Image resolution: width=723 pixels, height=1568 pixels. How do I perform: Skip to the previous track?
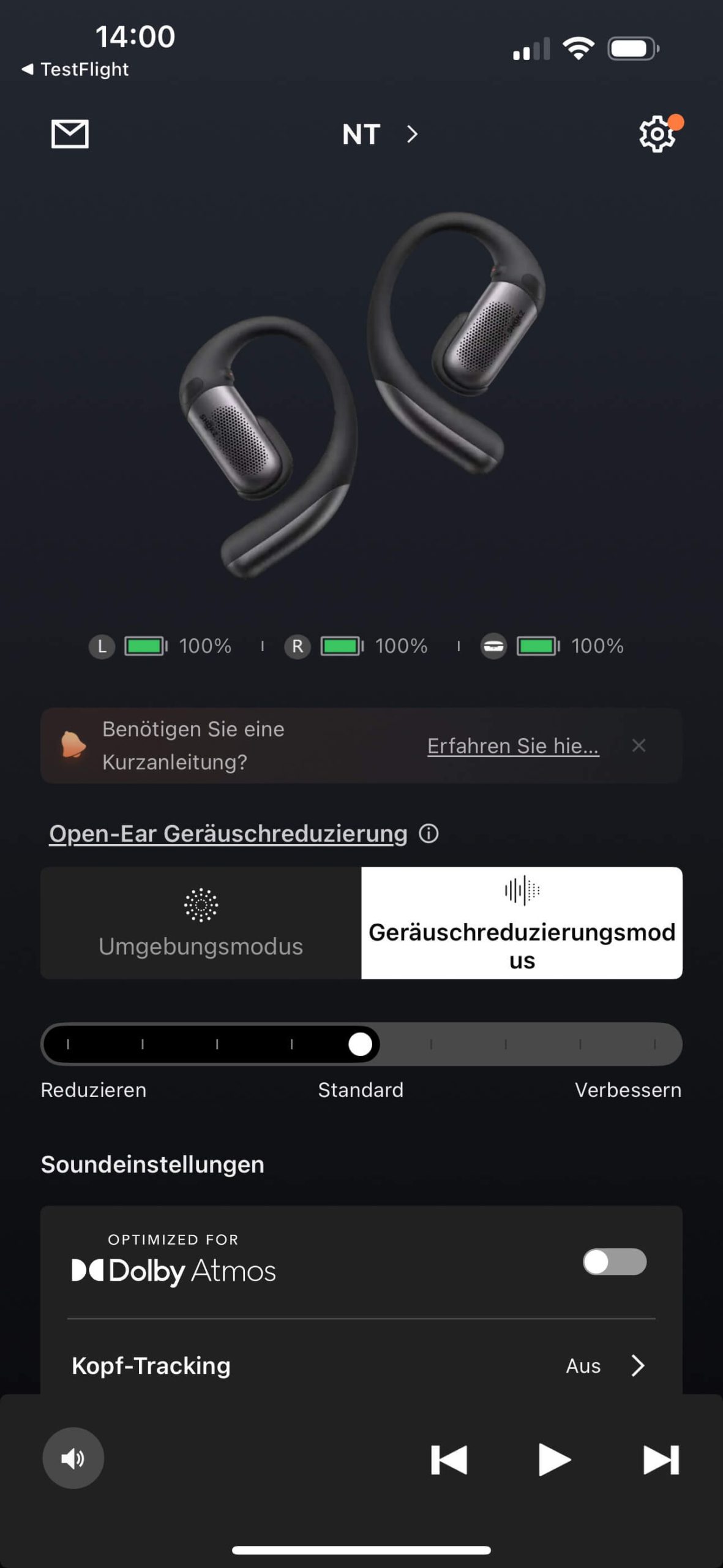449,1460
